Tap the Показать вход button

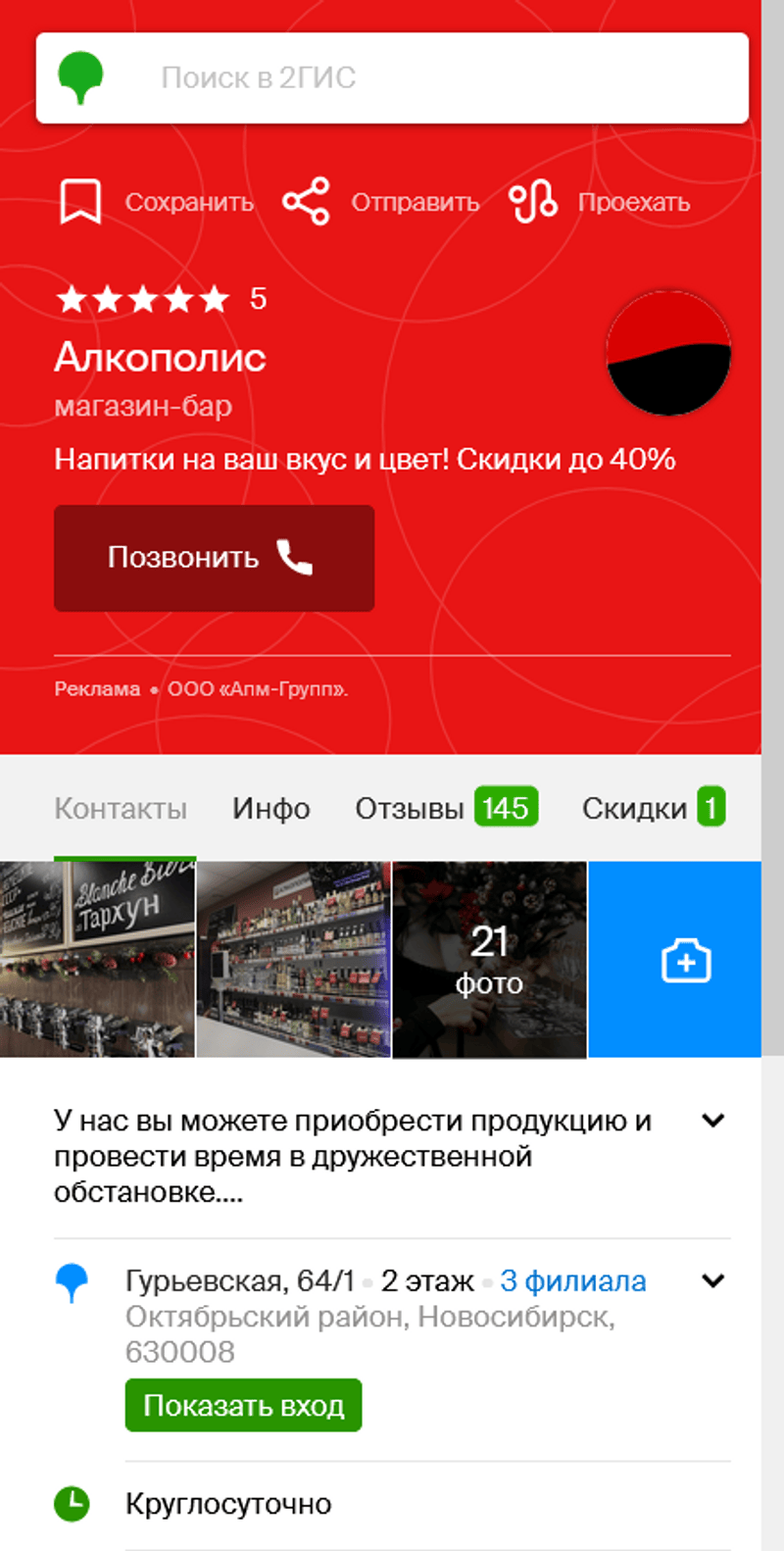coord(243,1406)
